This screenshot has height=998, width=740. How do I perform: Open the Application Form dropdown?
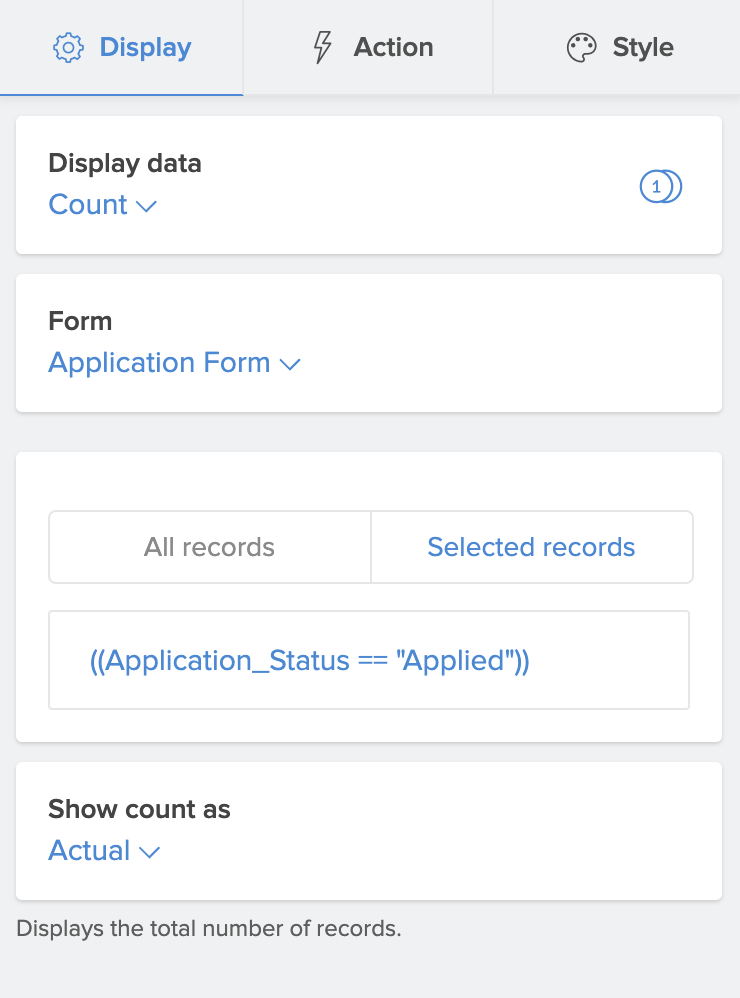pos(175,363)
